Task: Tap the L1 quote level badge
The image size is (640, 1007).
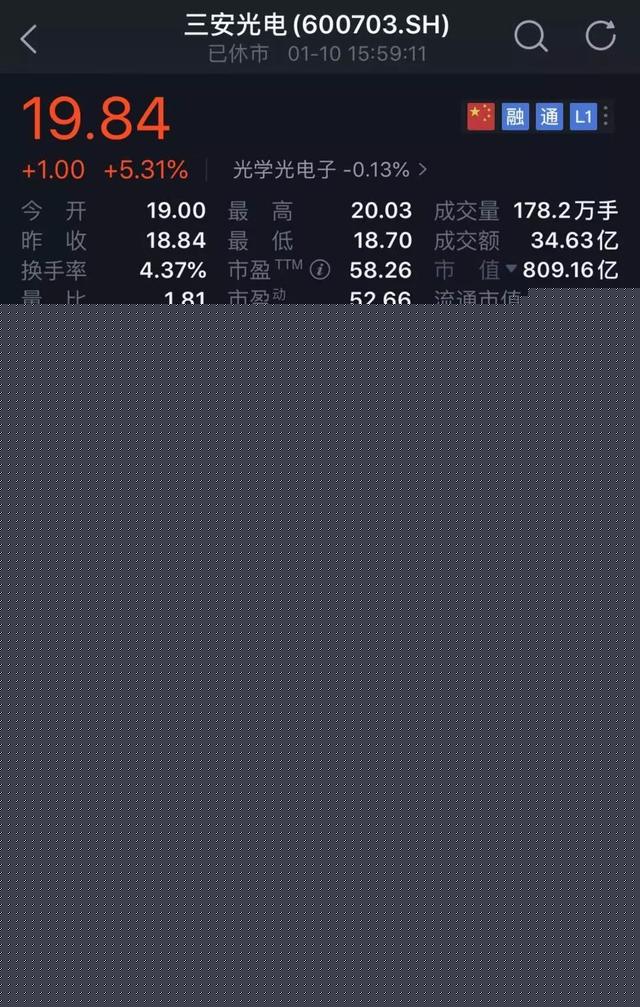Action: 583,117
